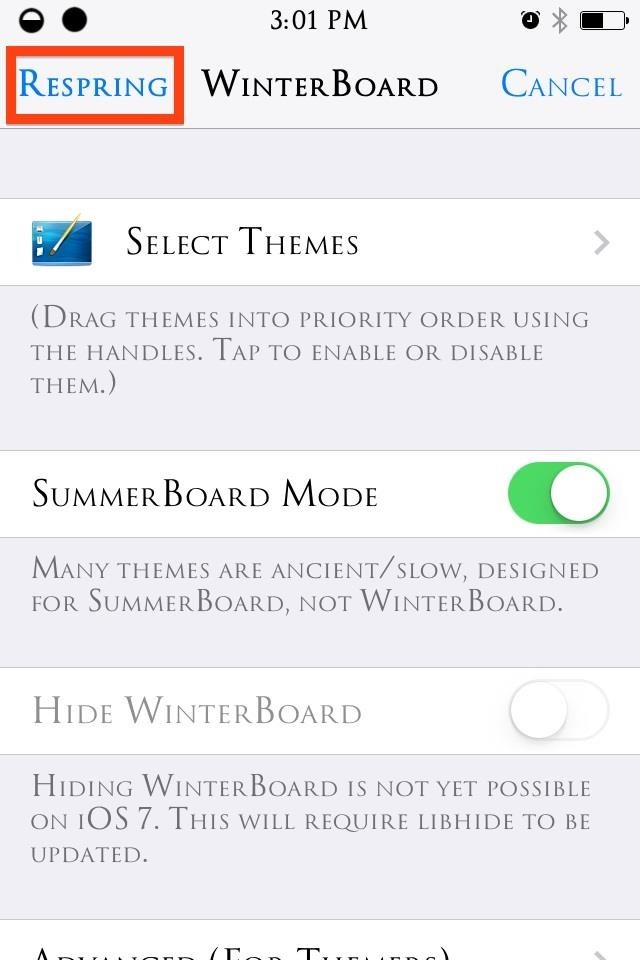Tap the Respring button
This screenshot has height=960, width=640.
coord(94,84)
